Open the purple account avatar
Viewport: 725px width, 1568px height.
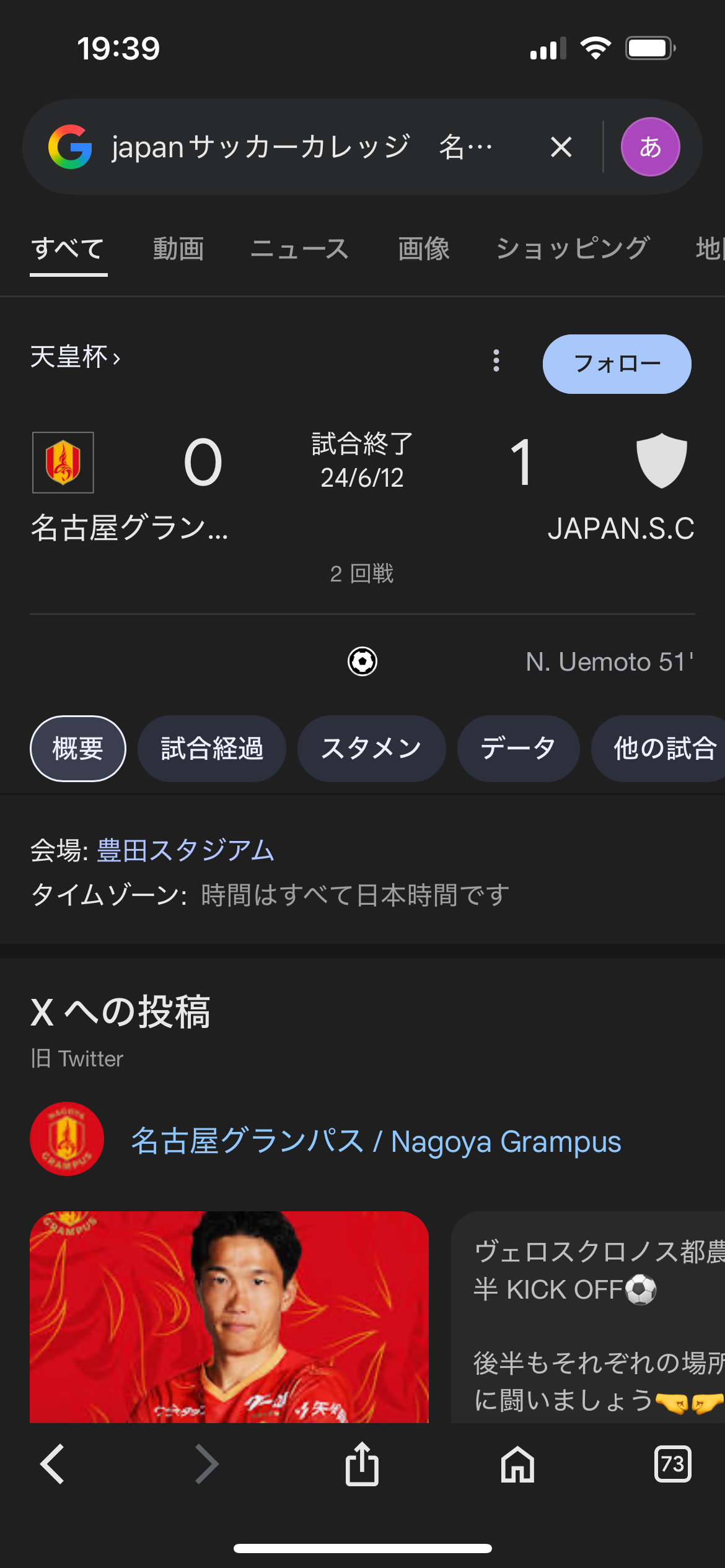click(x=650, y=147)
